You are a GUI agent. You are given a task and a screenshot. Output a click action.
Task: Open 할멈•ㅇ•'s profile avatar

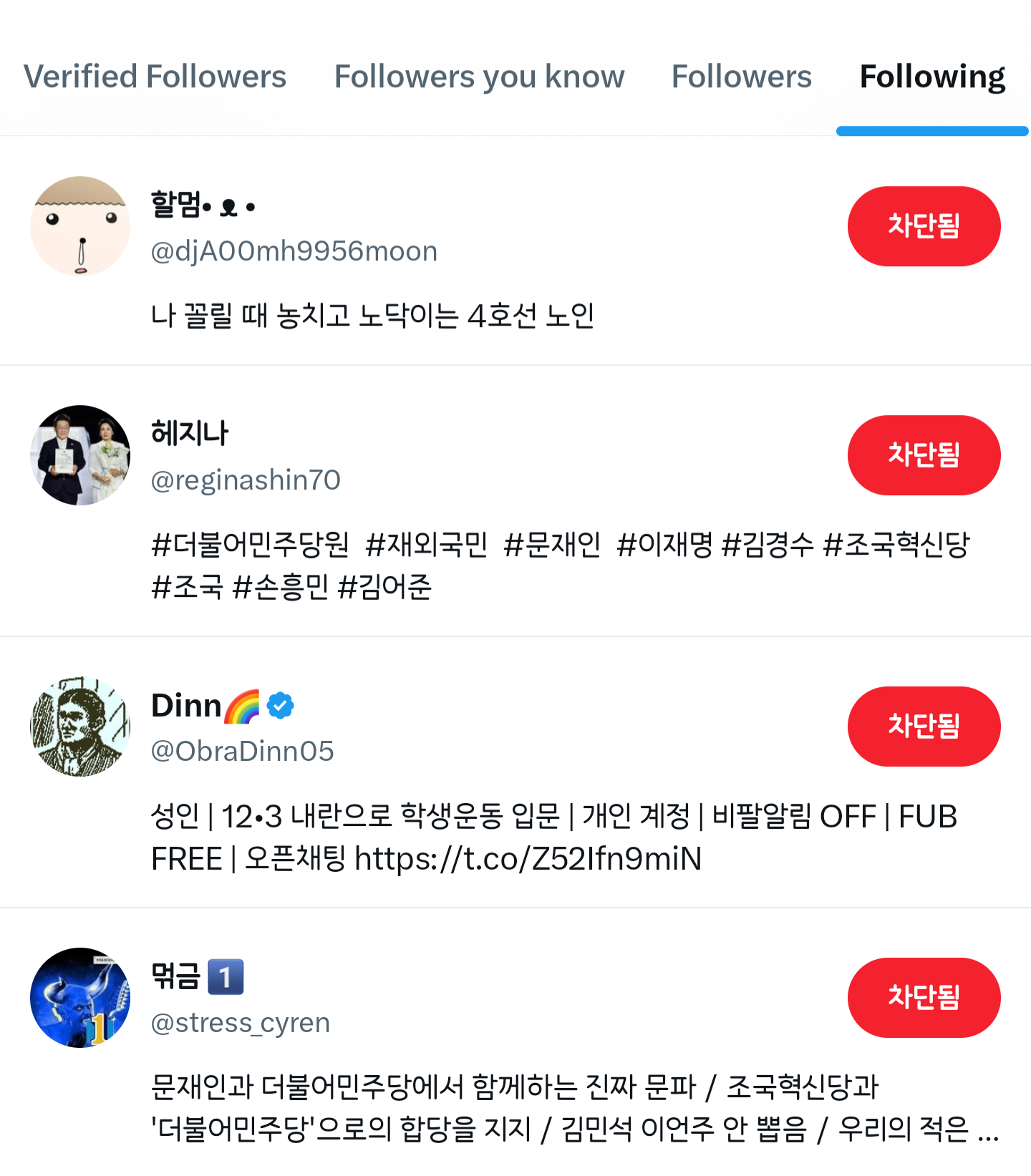point(80,226)
